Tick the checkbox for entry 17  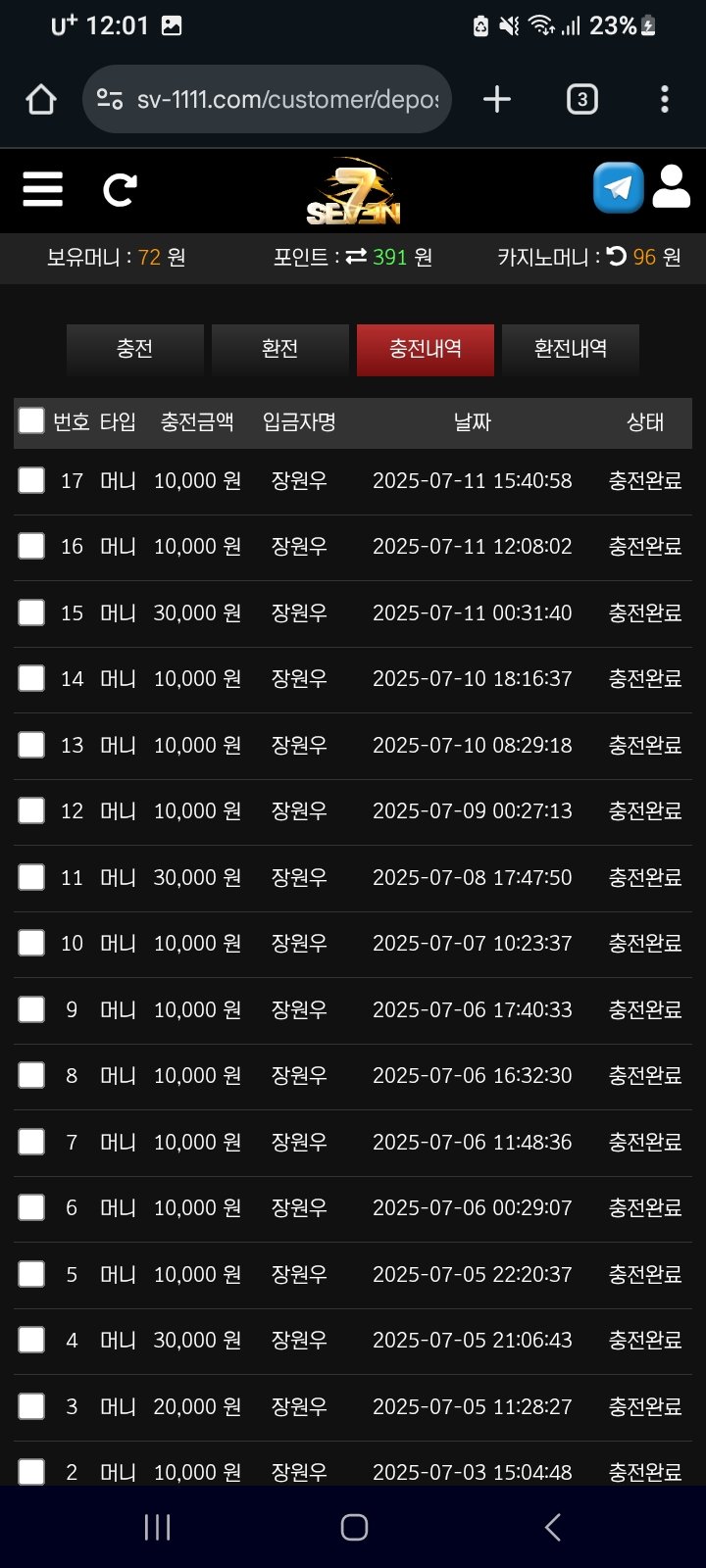(x=31, y=480)
